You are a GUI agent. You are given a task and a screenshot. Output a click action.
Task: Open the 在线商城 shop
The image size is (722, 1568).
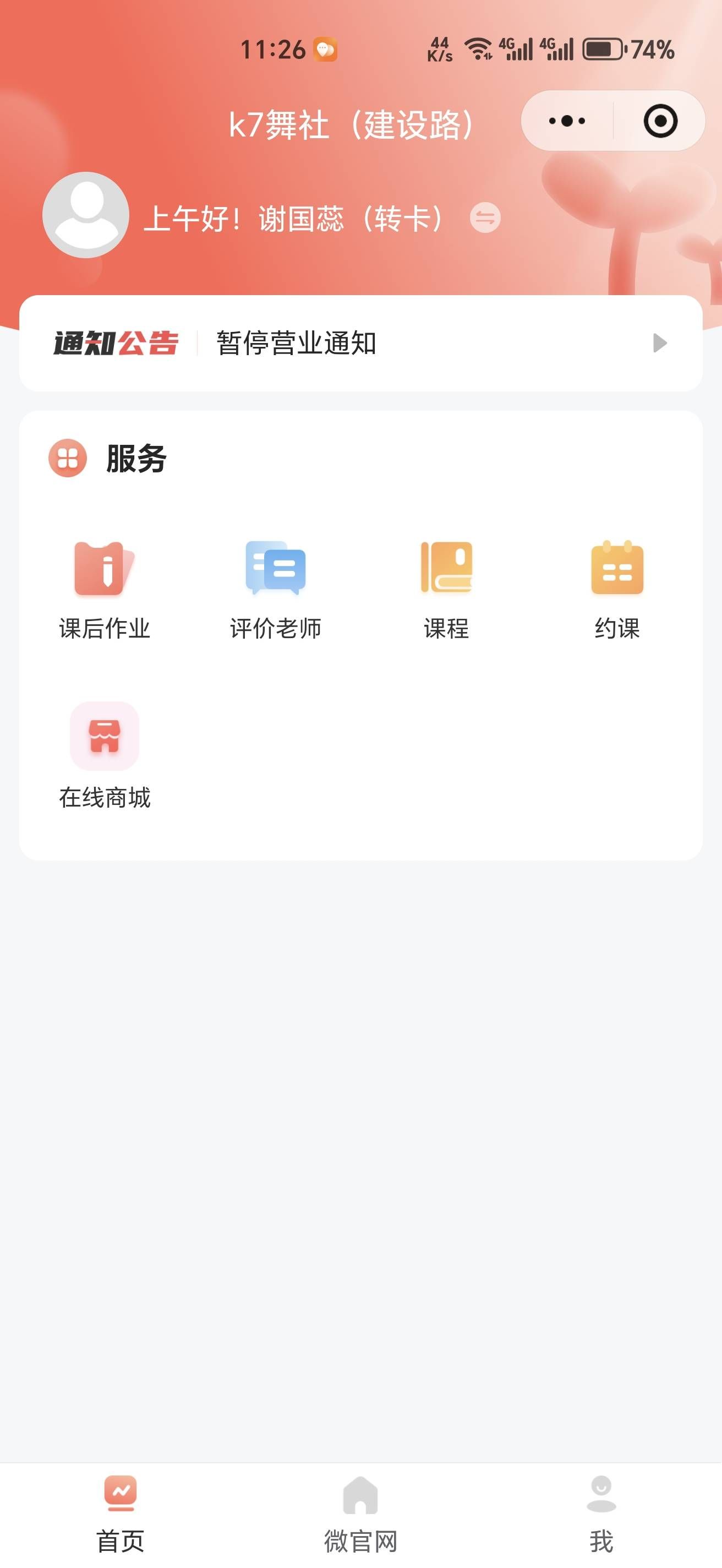(x=105, y=755)
